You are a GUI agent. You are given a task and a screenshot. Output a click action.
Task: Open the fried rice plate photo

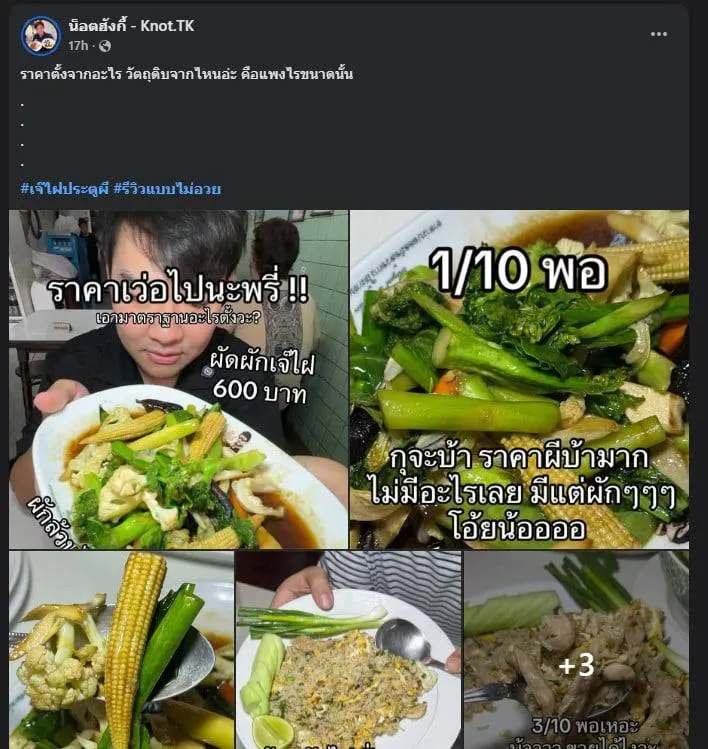[x=348, y=650]
